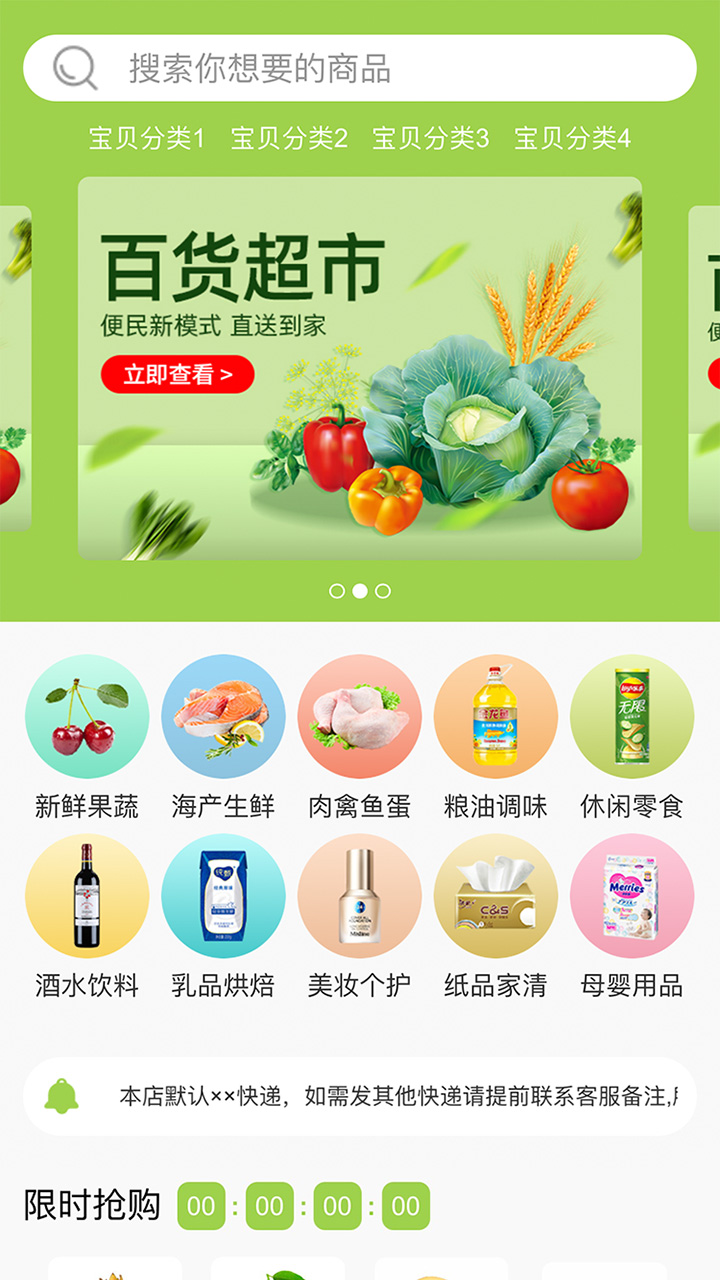720x1280 pixels.
Task: Select the 宝贝分类3 tab
Action: tap(431, 138)
